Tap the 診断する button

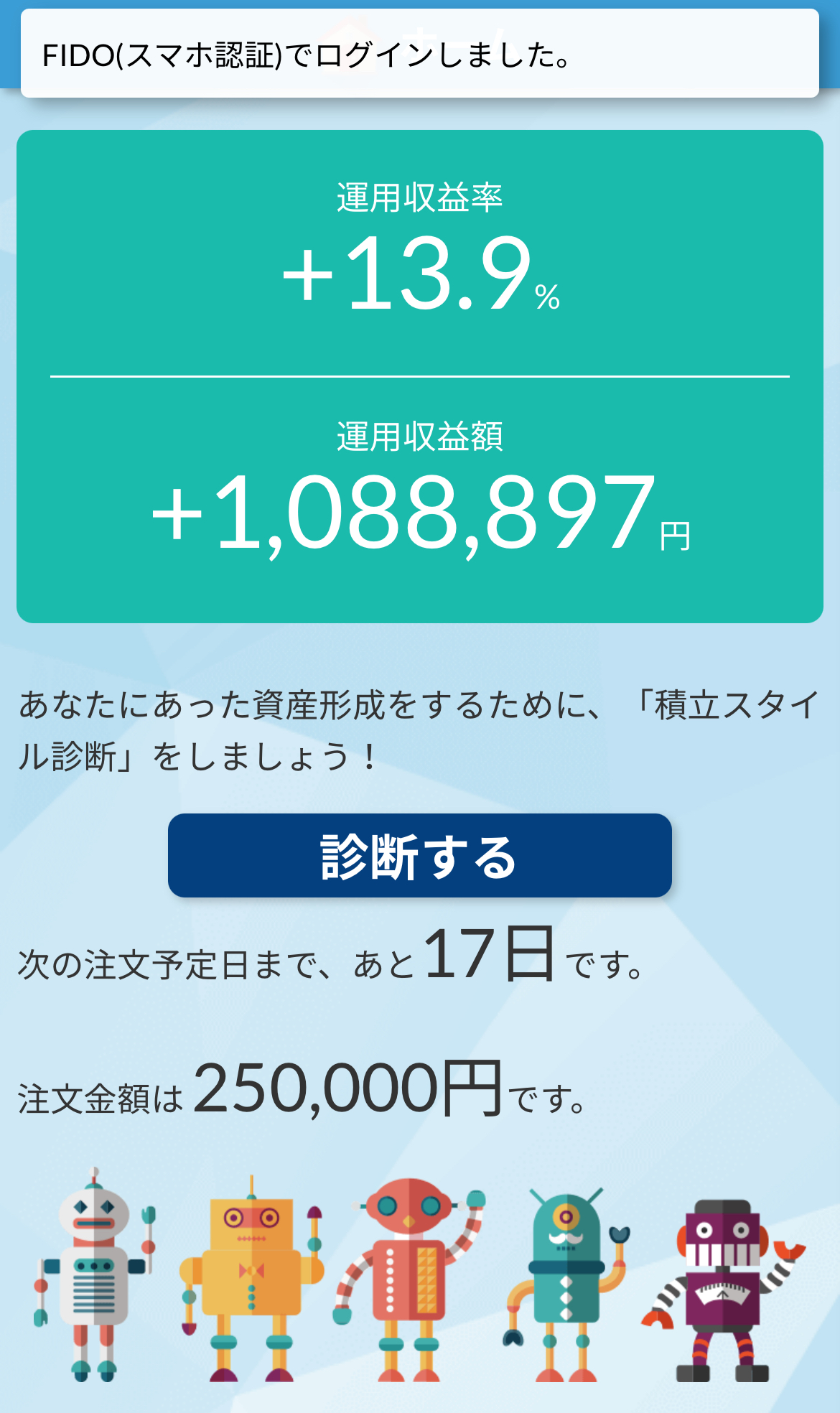pos(420,855)
